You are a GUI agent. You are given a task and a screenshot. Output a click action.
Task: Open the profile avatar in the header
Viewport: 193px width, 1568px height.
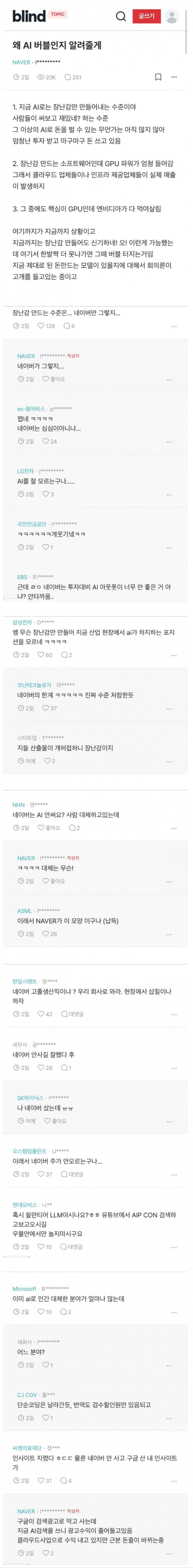(x=172, y=16)
